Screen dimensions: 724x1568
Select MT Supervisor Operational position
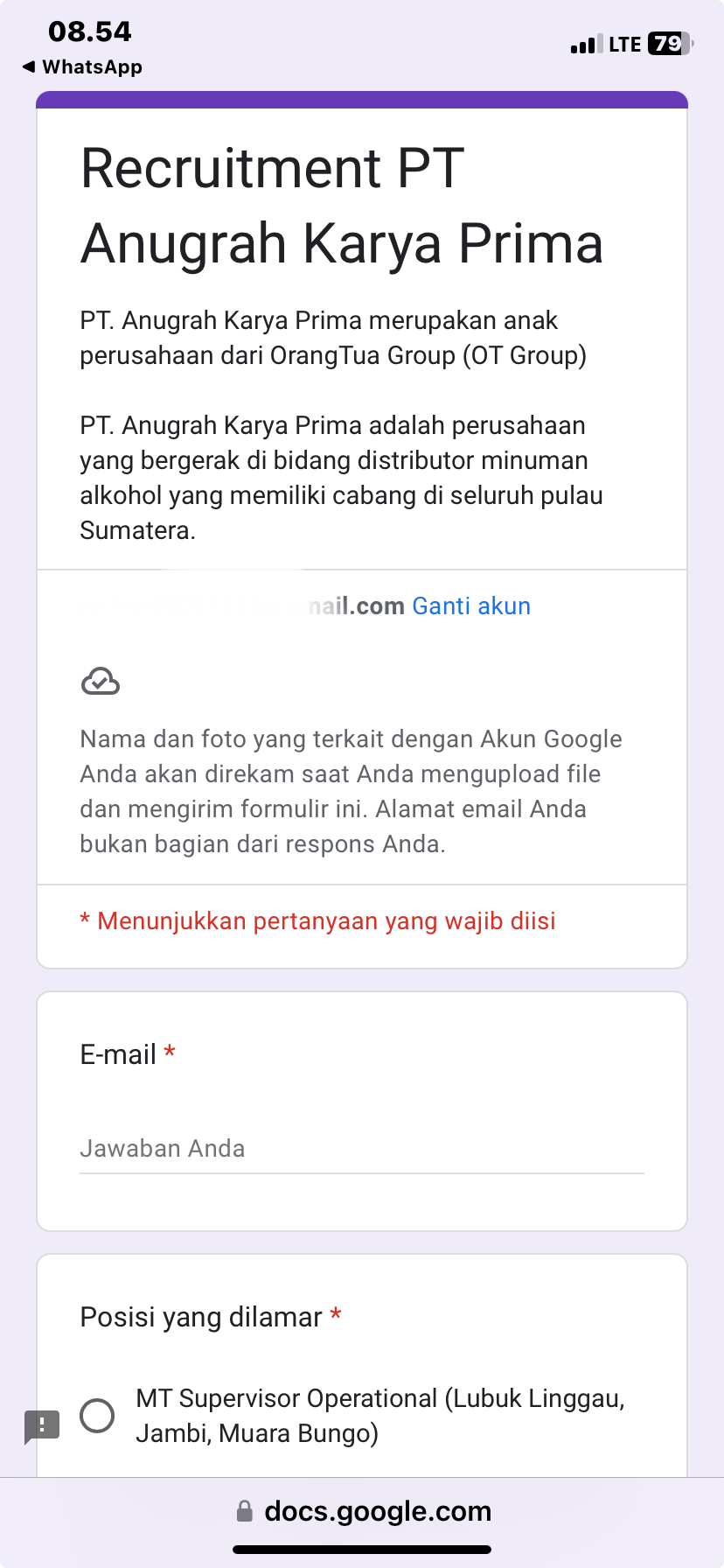click(x=97, y=1415)
